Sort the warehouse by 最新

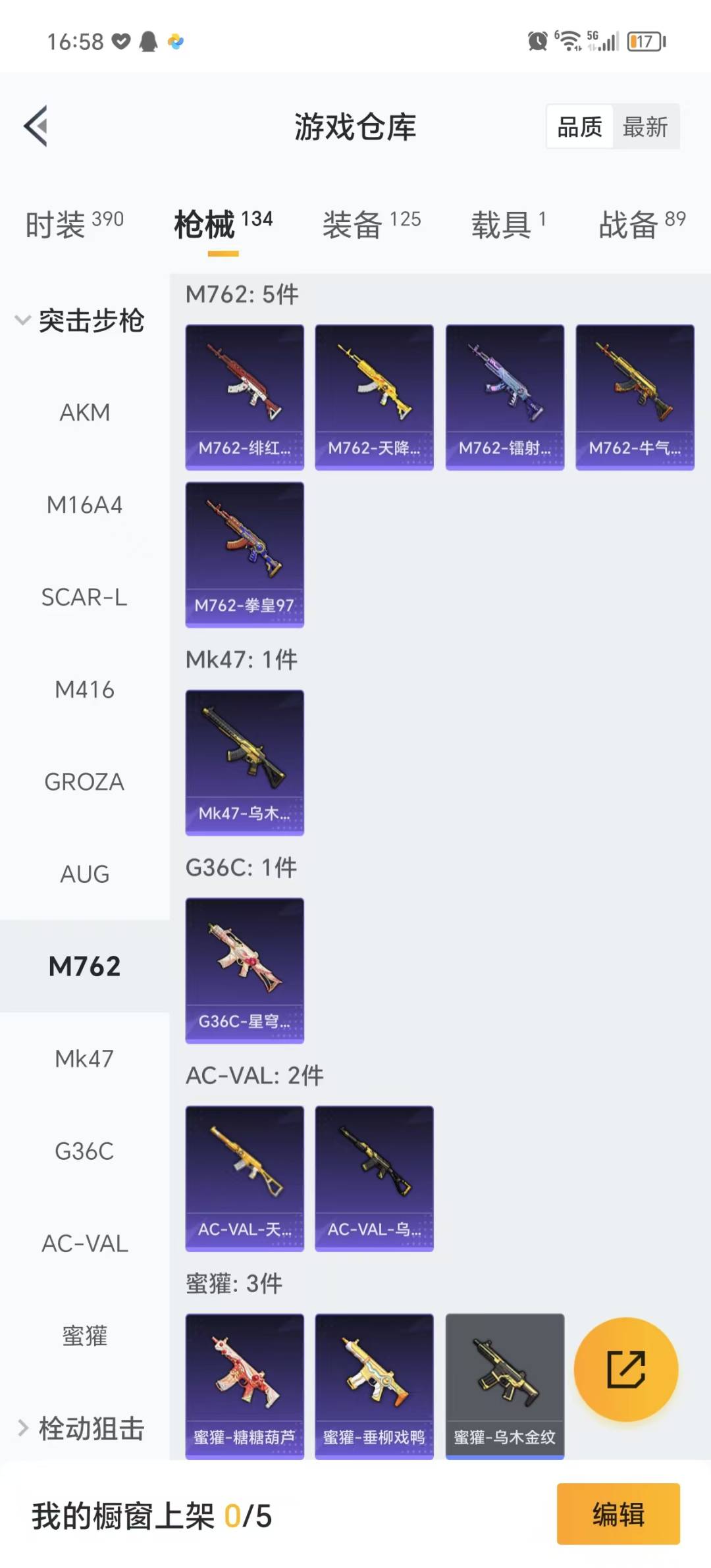pos(645,126)
